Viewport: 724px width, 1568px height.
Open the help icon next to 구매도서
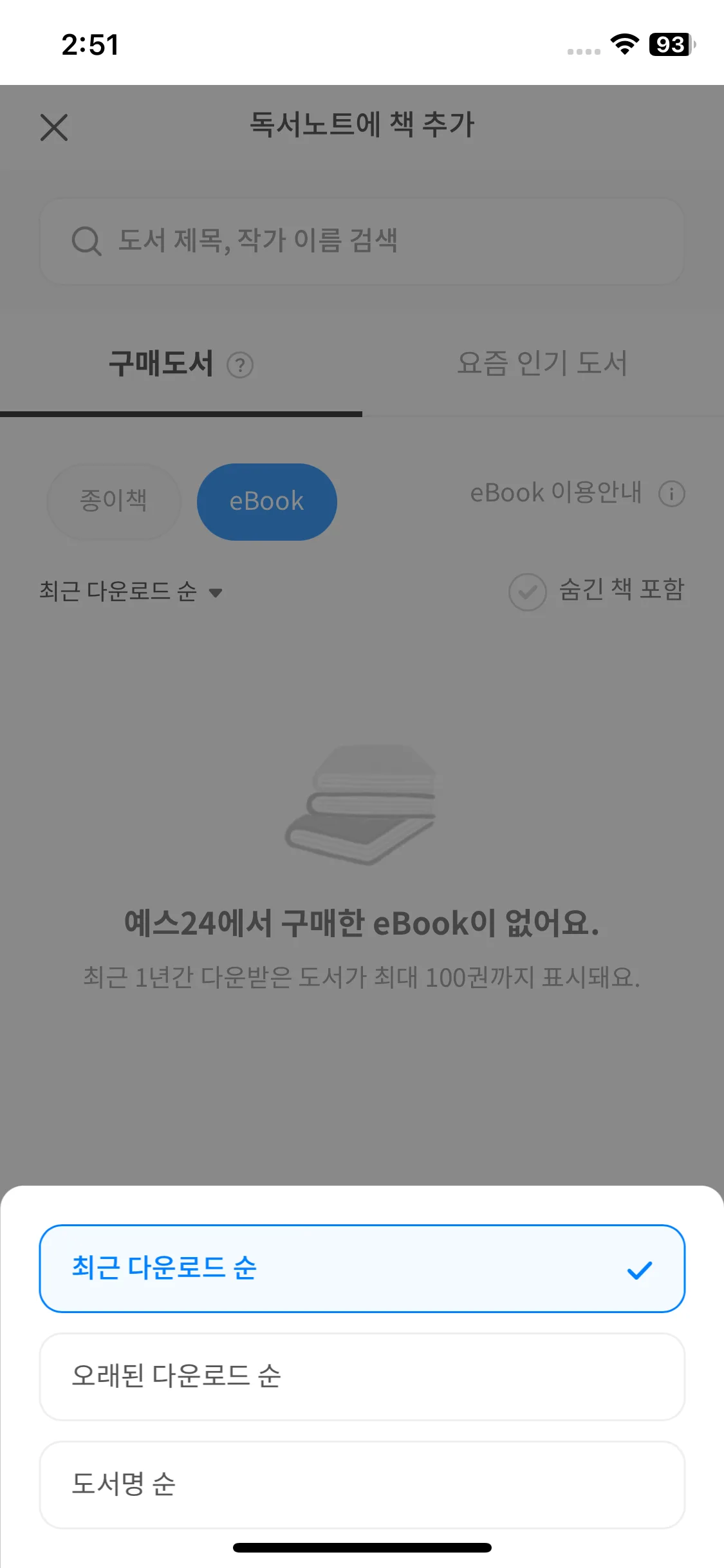(x=240, y=365)
